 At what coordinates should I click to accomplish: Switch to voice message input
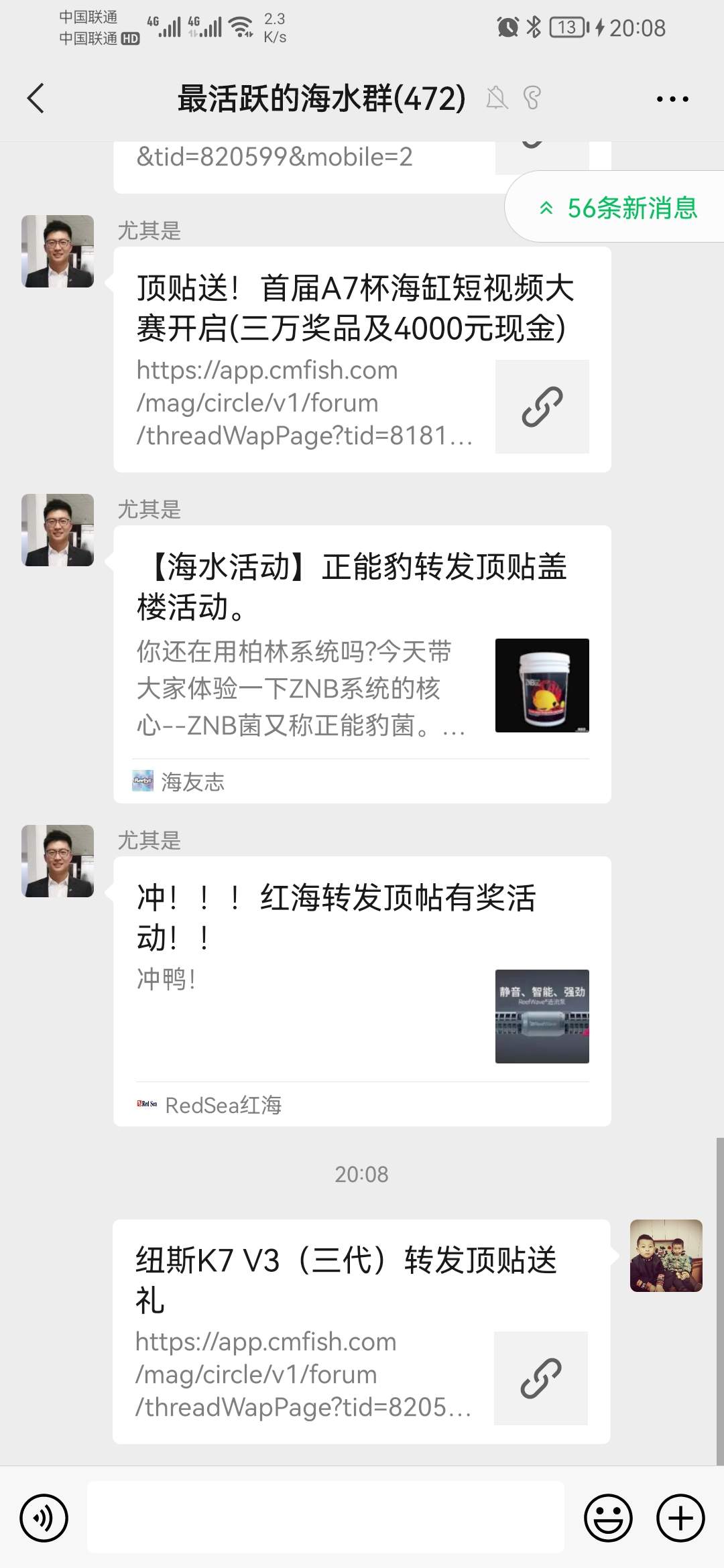click(44, 1518)
